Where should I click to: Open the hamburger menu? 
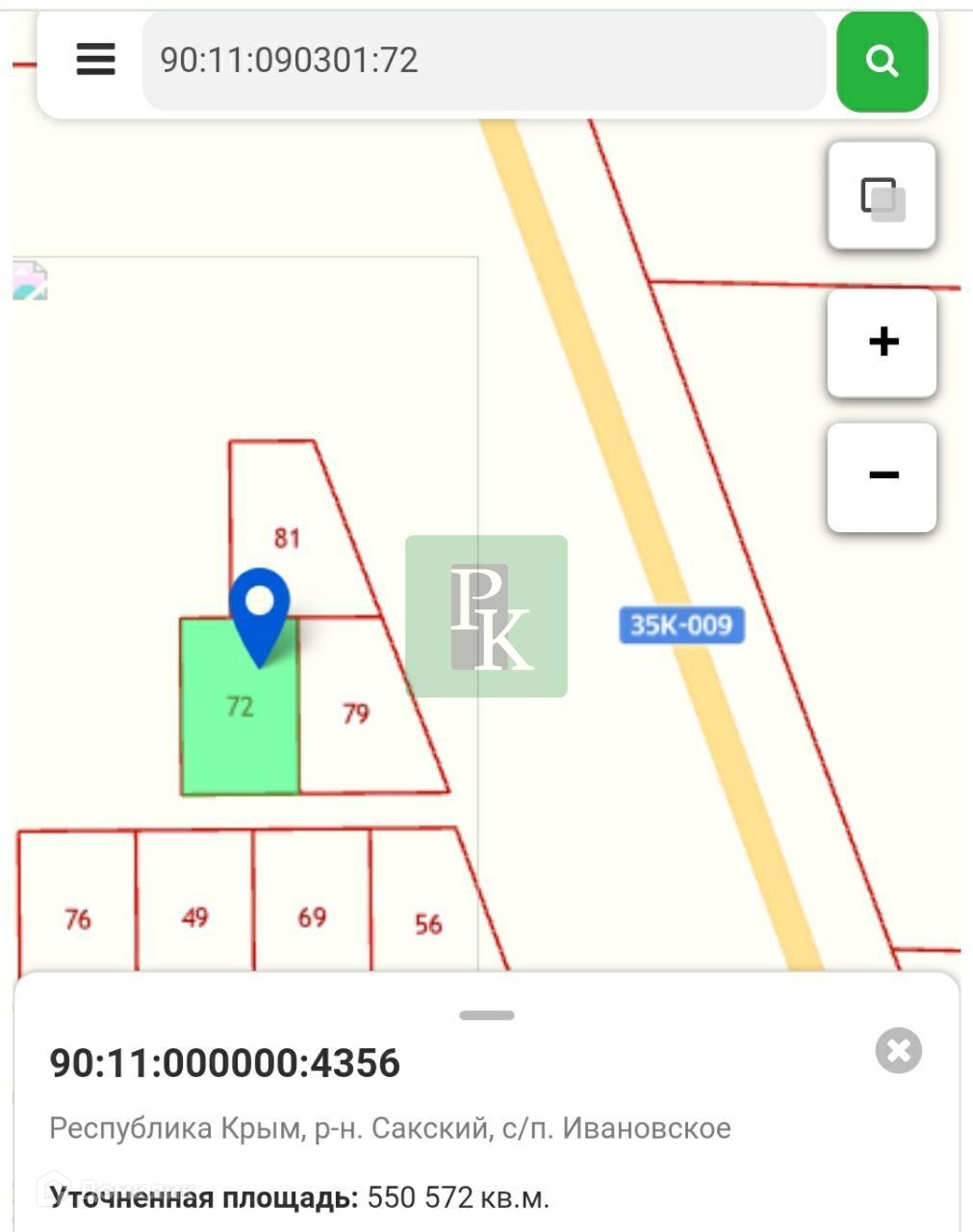pos(95,60)
